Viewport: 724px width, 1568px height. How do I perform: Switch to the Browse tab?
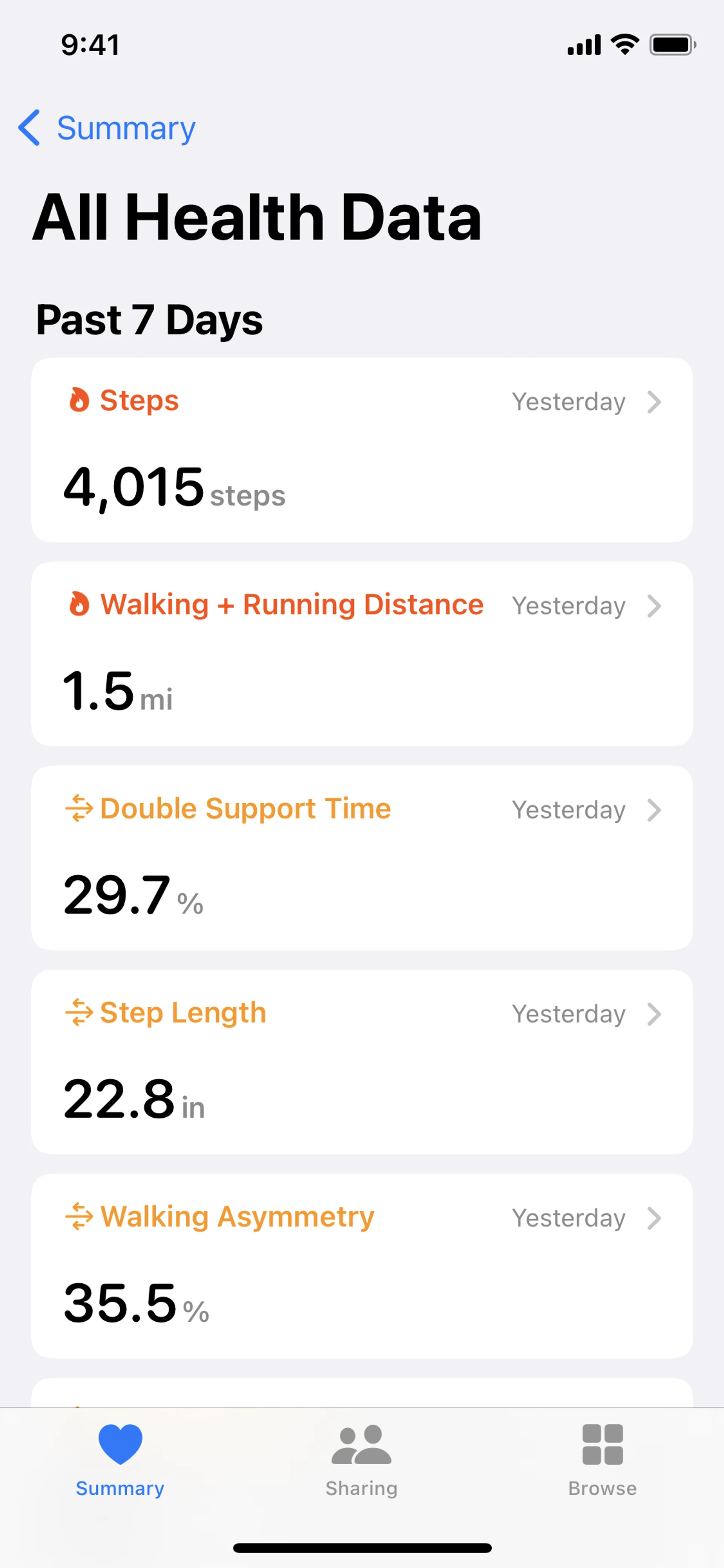[602, 1460]
